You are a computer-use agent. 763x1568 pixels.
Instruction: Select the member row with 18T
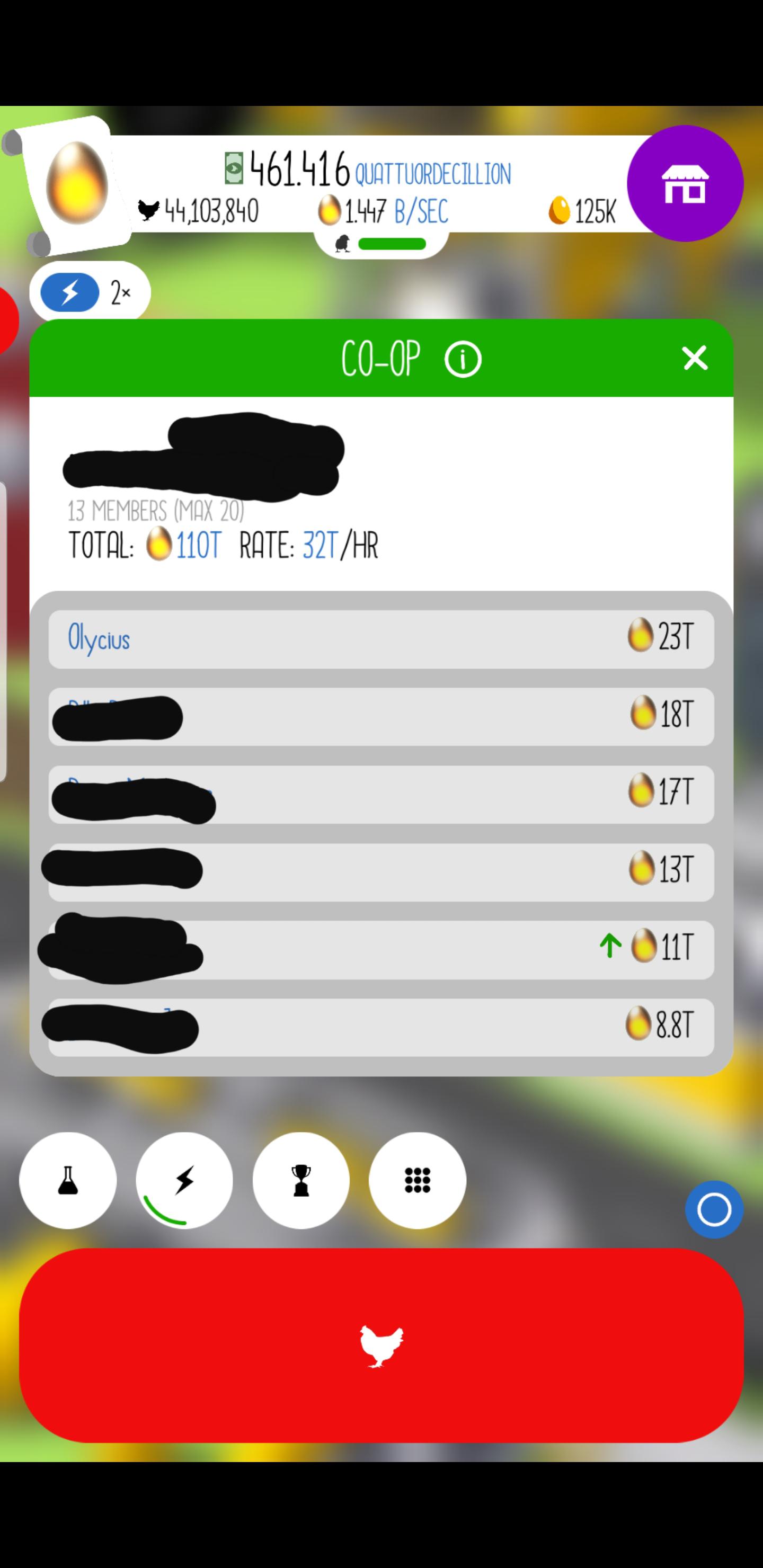tap(381, 716)
